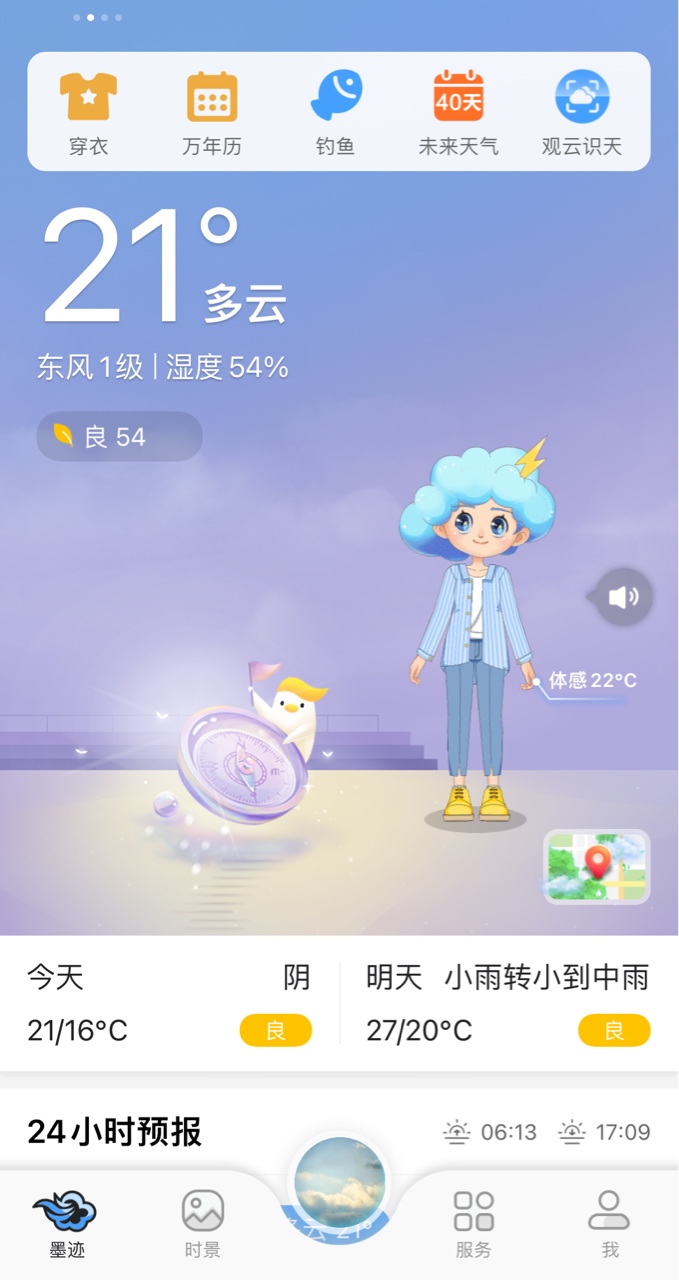Open 观云识天 cloud recognition
The height and width of the screenshot is (1280, 679).
coord(582,113)
